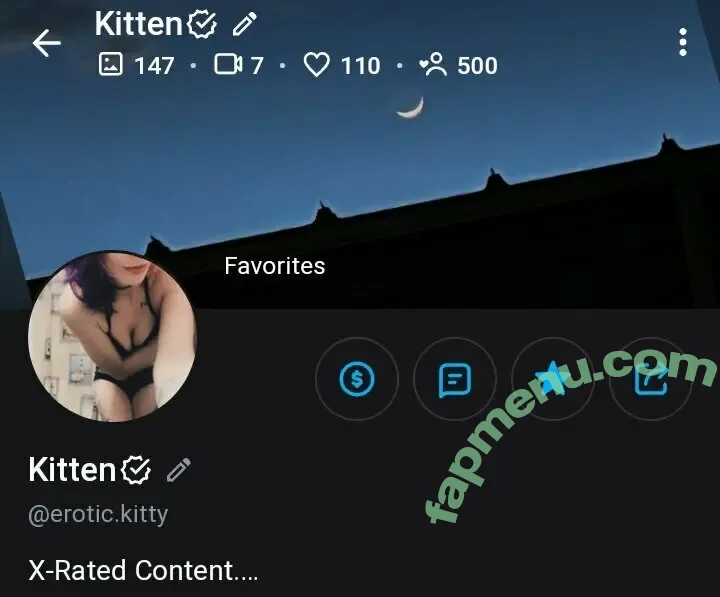720x597 pixels.
Task: Edit name via pencil icon in header
Action: [245, 24]
